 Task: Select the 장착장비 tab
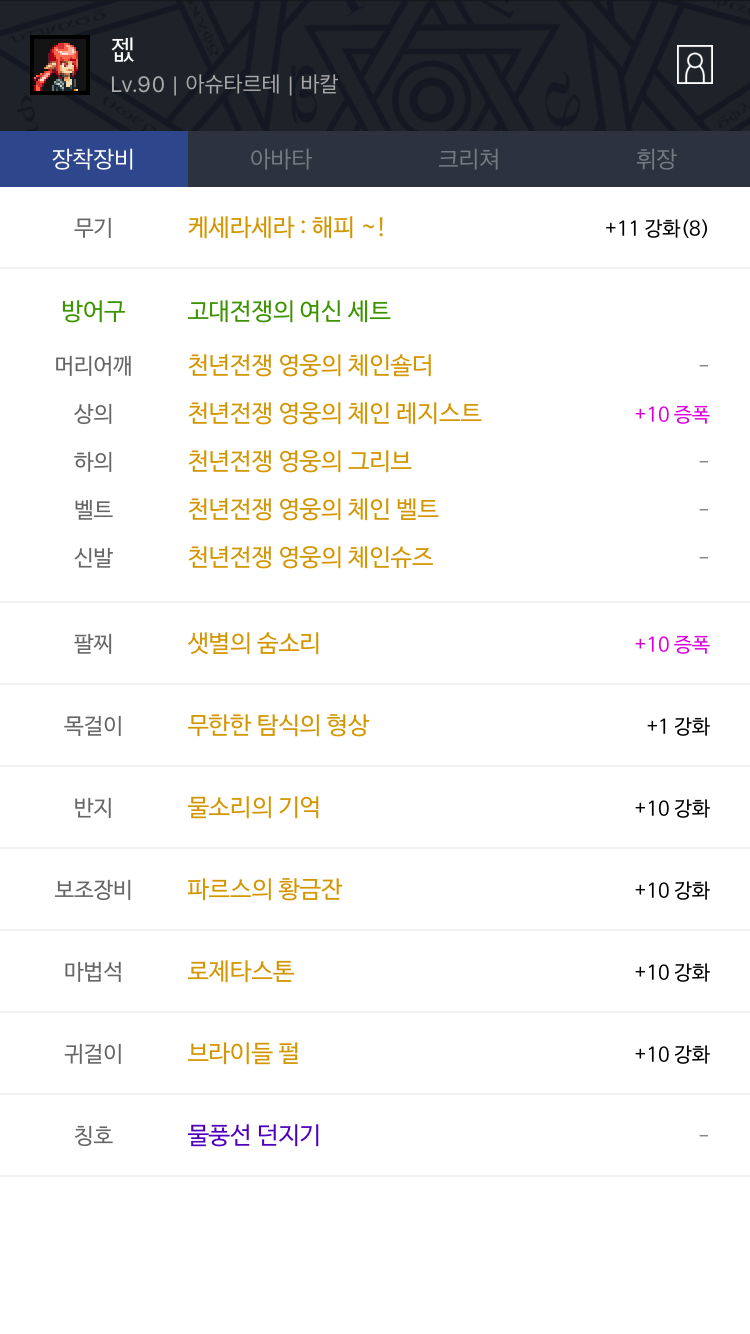point(93,159)
